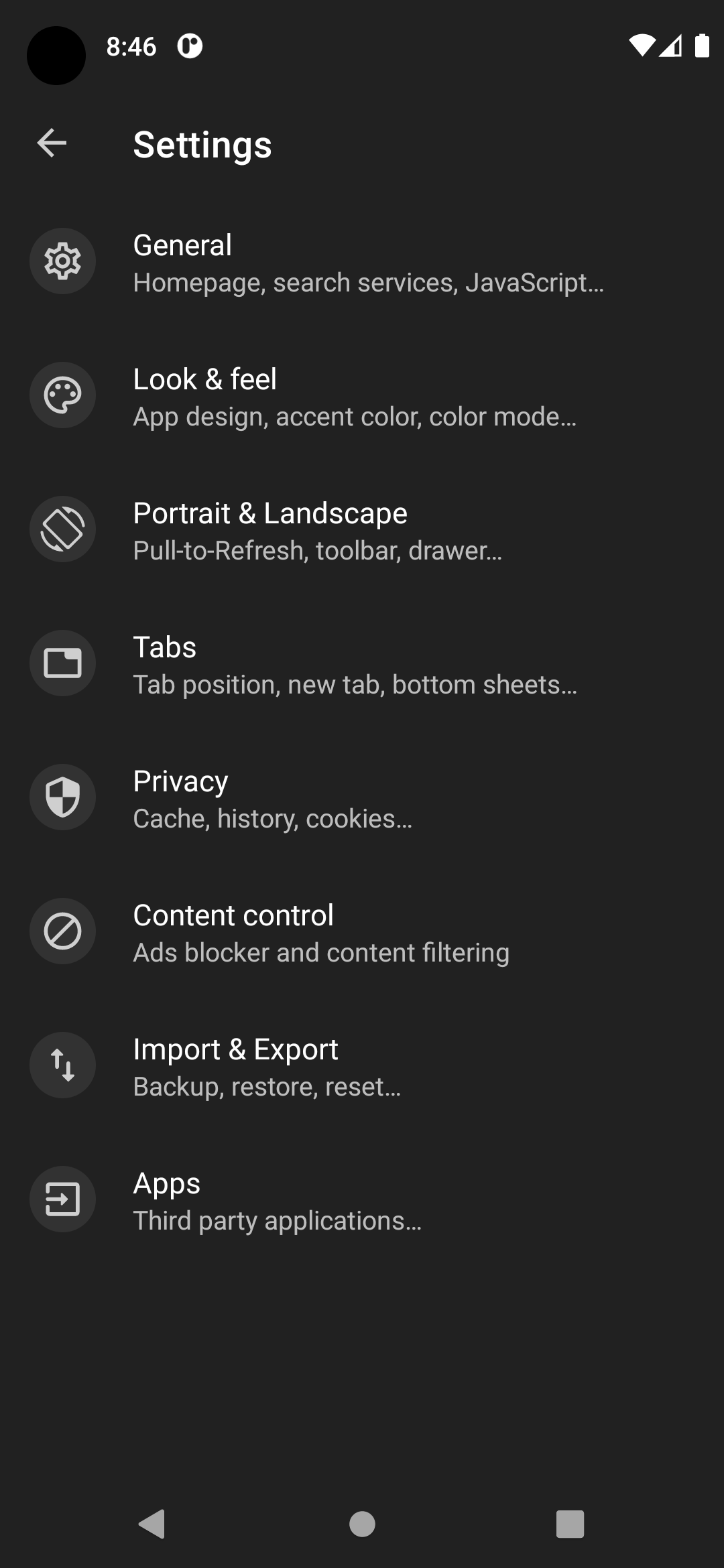Open Import & Export settings

(362, 1065)
